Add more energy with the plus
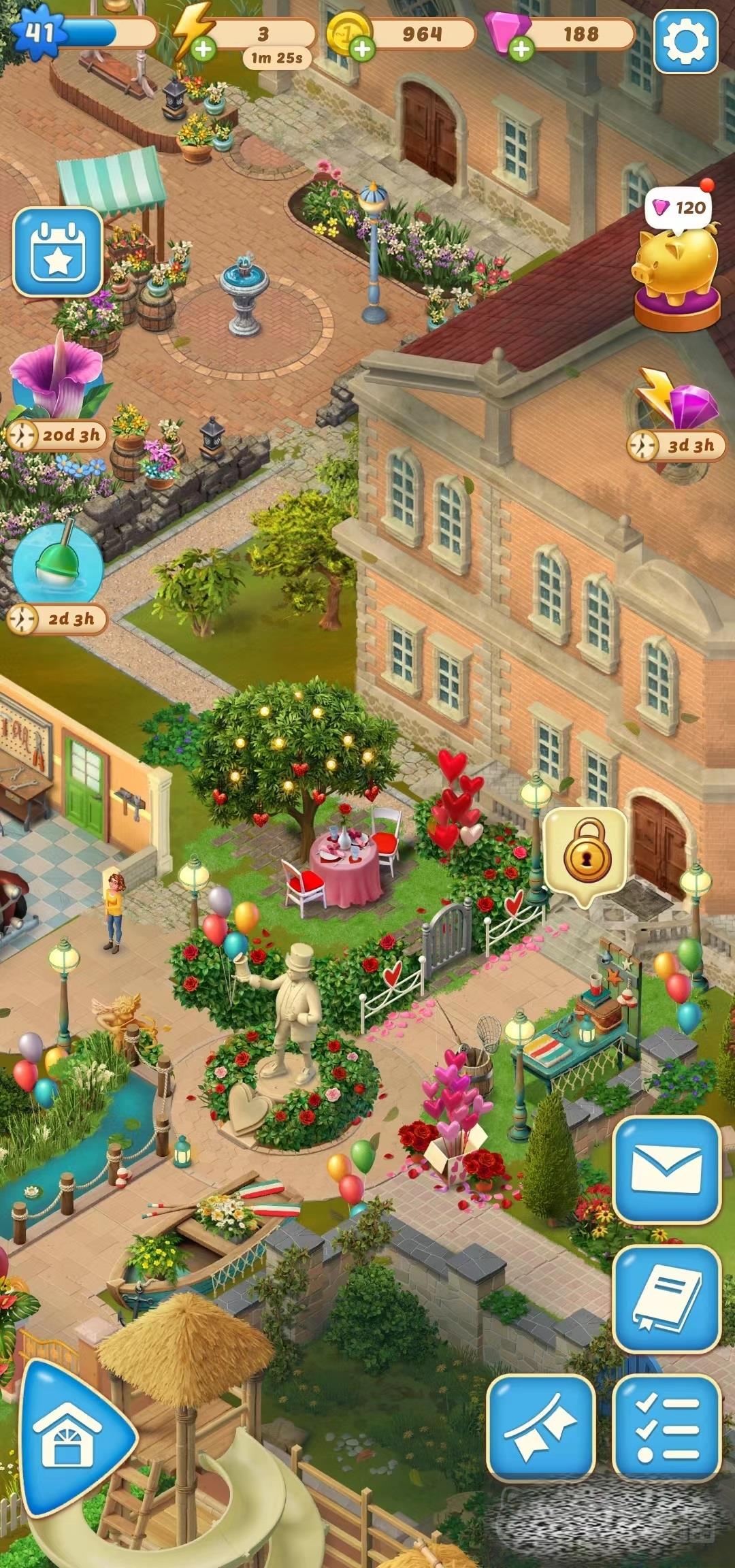This screenshot has height=1568, width=735. (x=203, y=48)
